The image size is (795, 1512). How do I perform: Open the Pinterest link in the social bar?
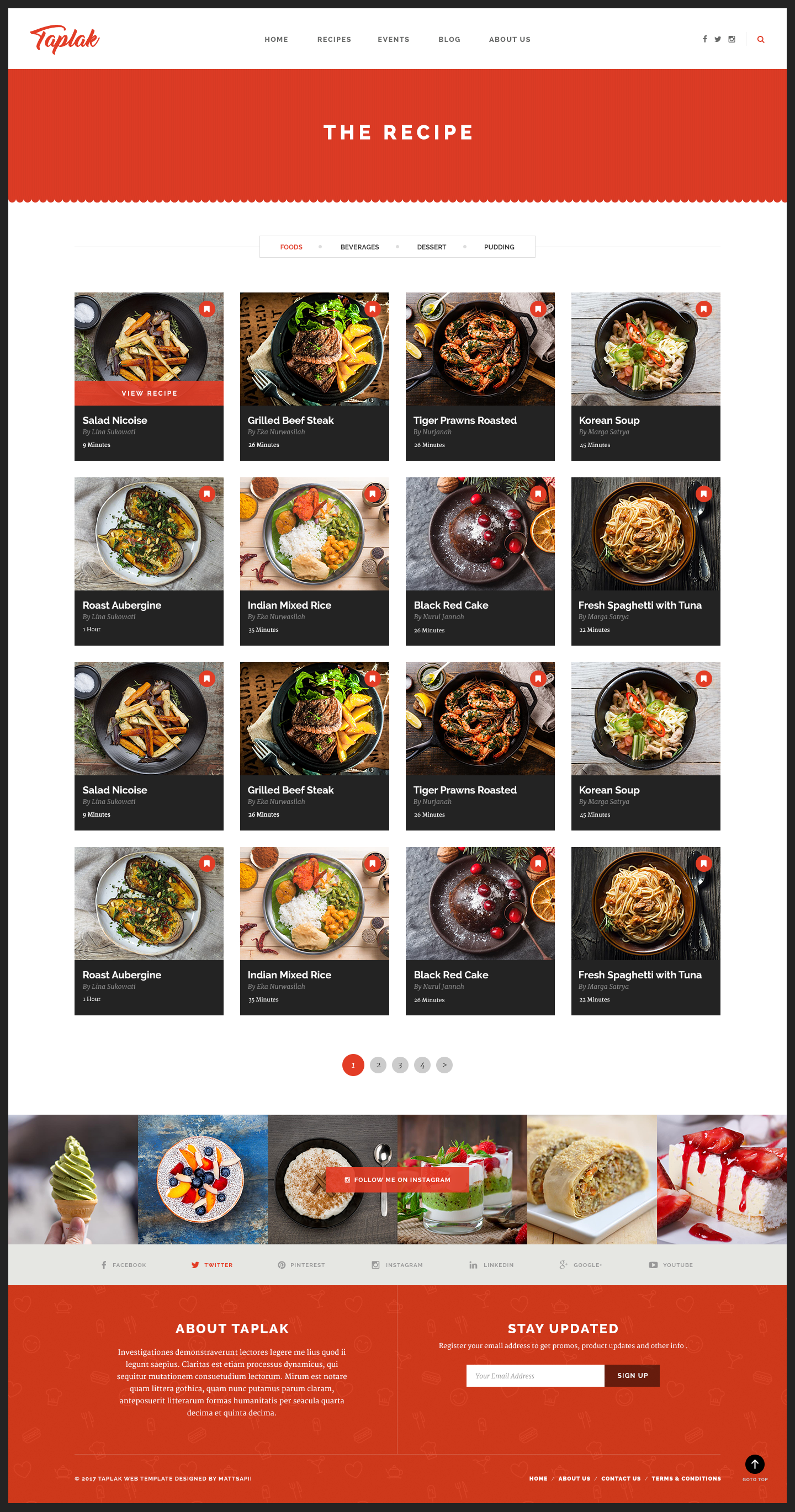tap(301, 1265)
